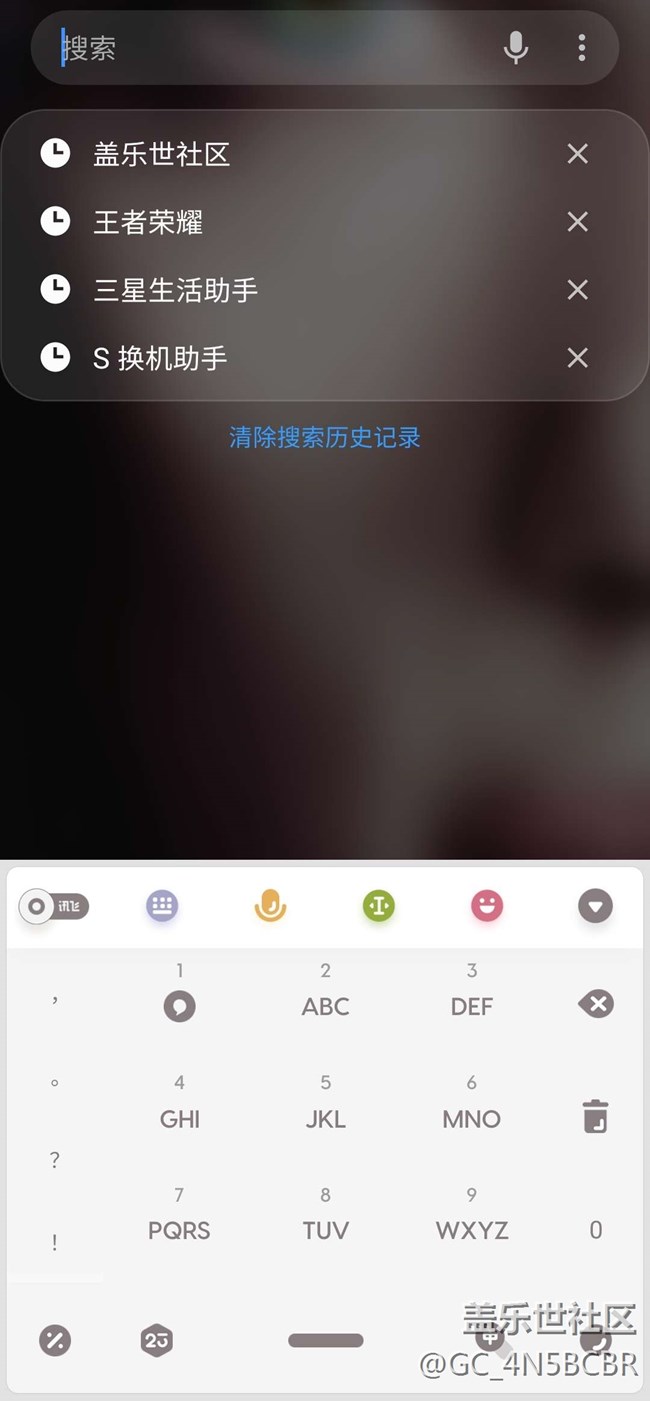Open the three-dot overflow menu
The height and width of the screenshot is (1401, 650).
[x=582, y=48]
